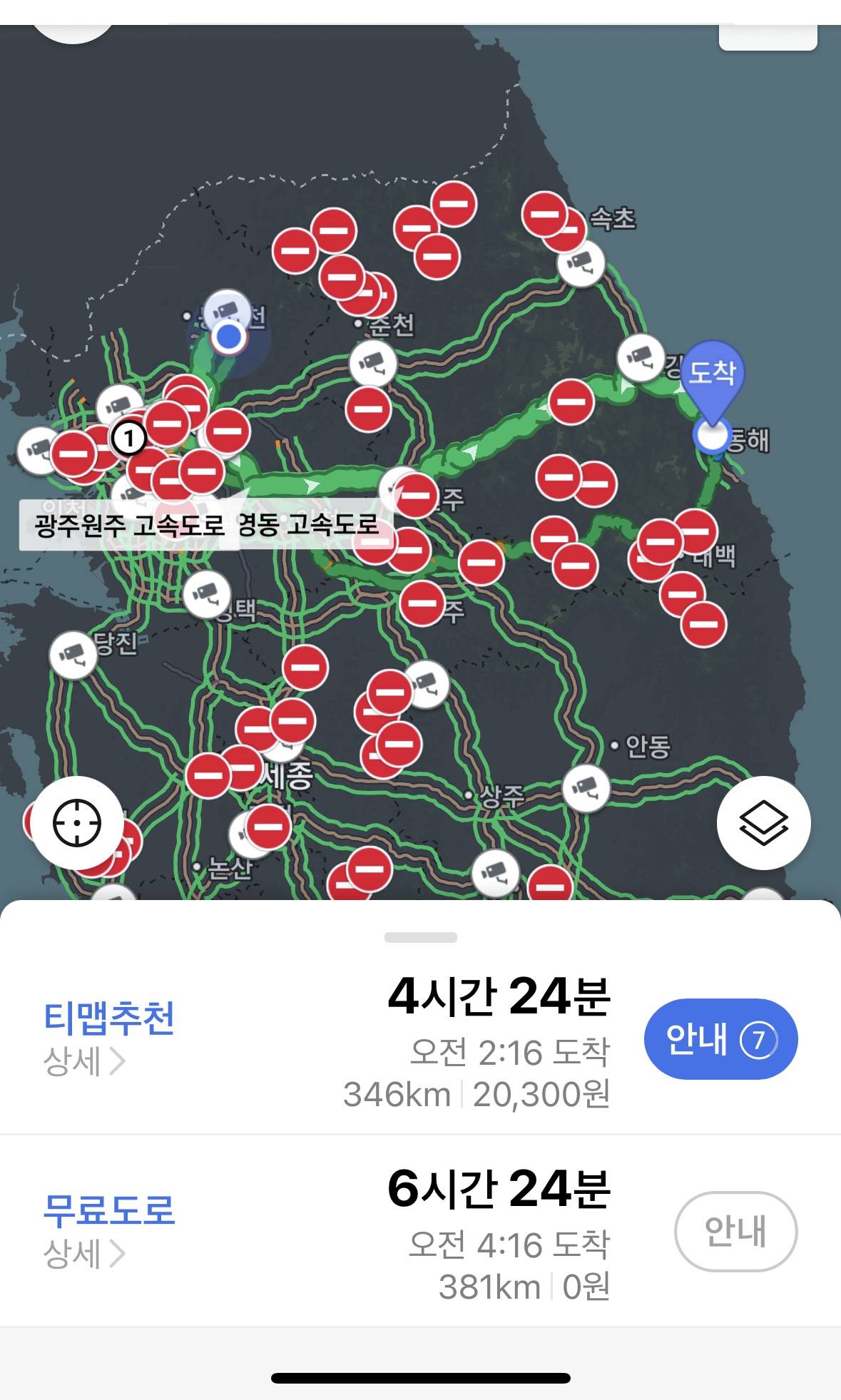This screenshot has height=1400, width=841.
Task: Select the 광주원주 고속도로 road label
Action: [x=130, y=525]
